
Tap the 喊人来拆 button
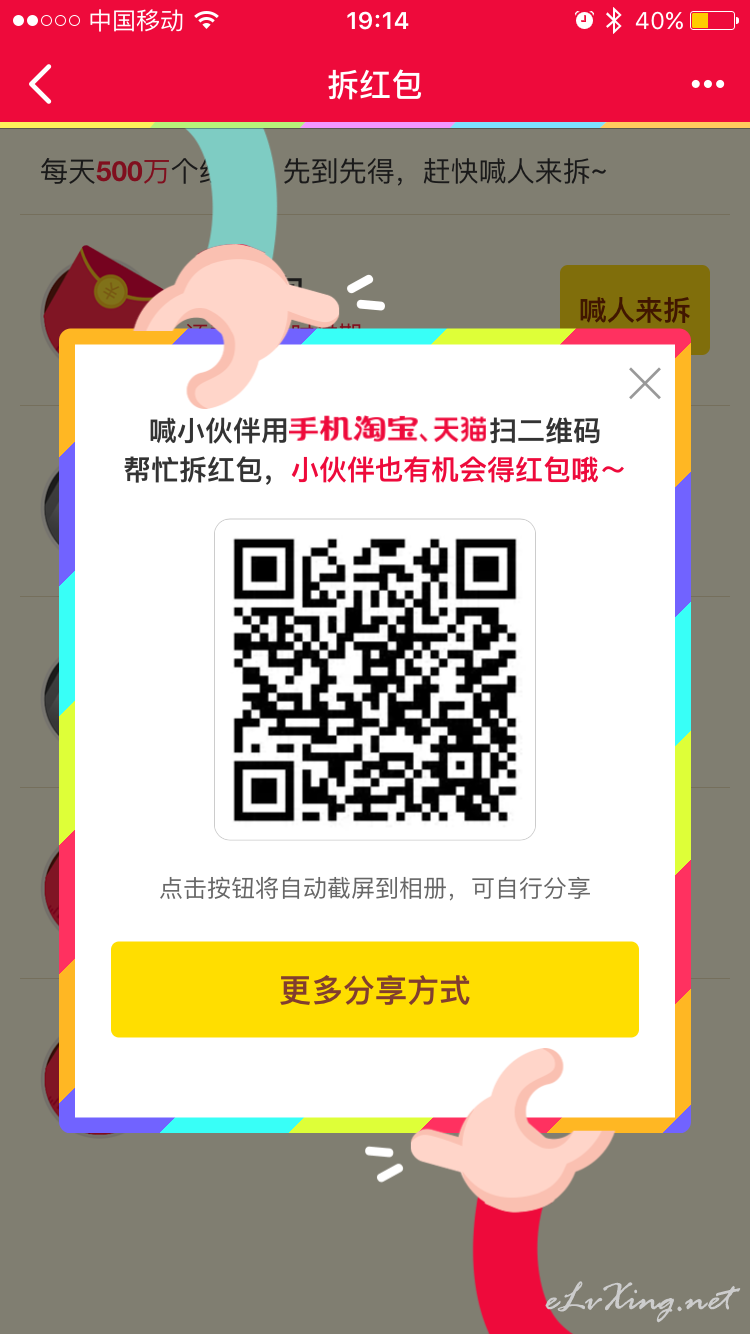635,310
